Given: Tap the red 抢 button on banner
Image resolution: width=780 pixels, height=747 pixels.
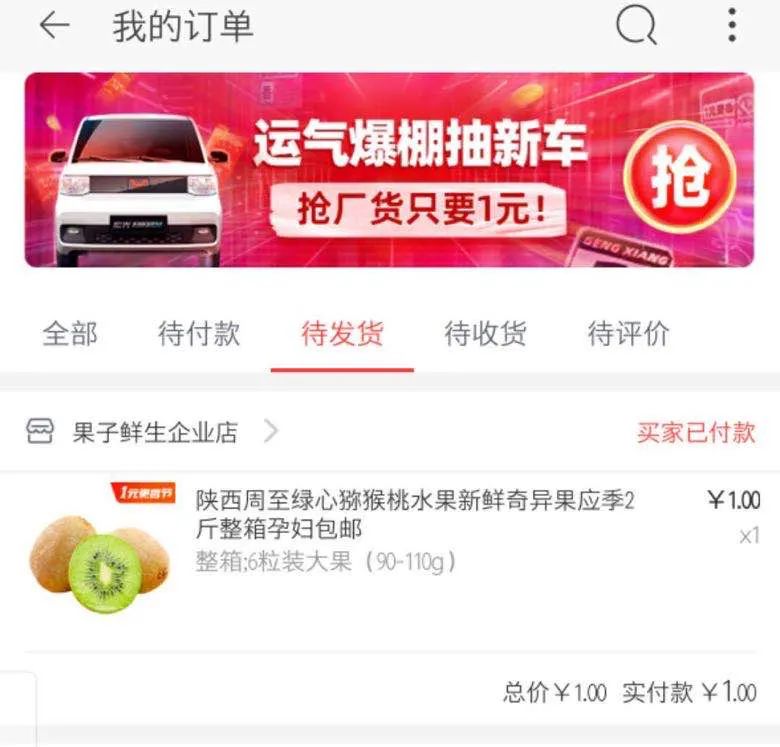Looking at the screenshot, I should (679, 177).
